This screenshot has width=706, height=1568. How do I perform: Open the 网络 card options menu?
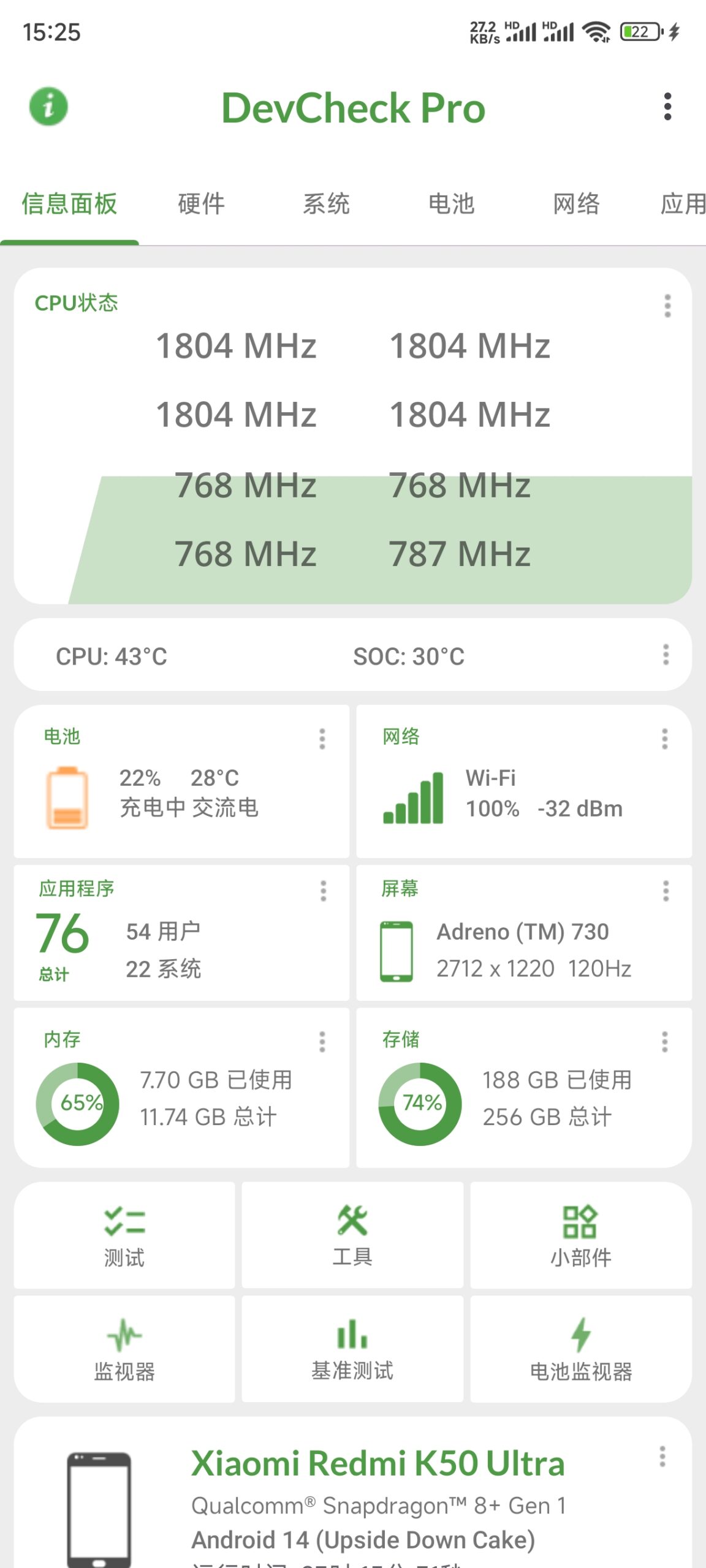(666, 738)
